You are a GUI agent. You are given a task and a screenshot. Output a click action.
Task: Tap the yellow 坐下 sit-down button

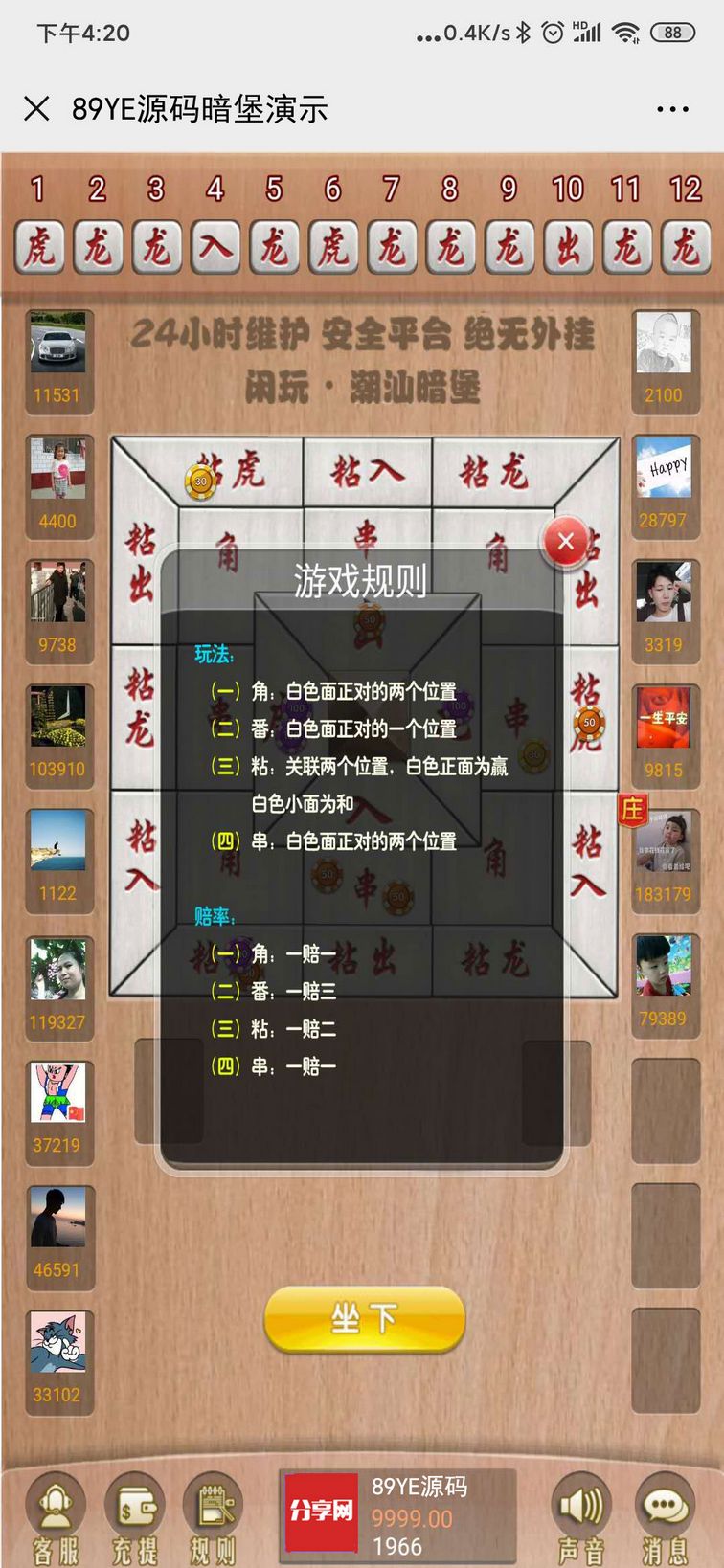point(365,1319)
